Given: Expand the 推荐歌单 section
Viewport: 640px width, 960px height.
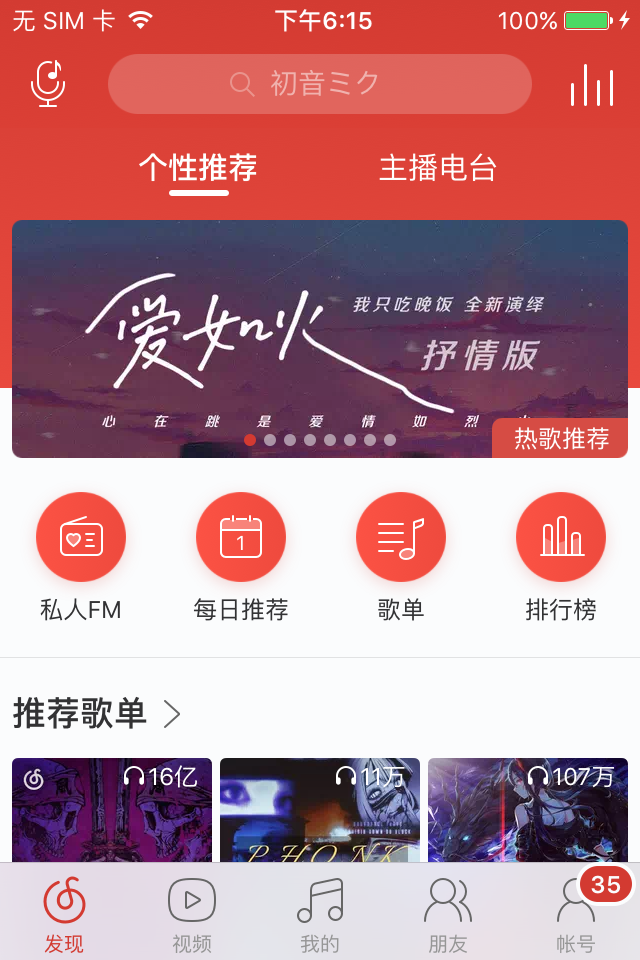Looking at the screenshot, I should pyautogui.click(x=97, y=714).
